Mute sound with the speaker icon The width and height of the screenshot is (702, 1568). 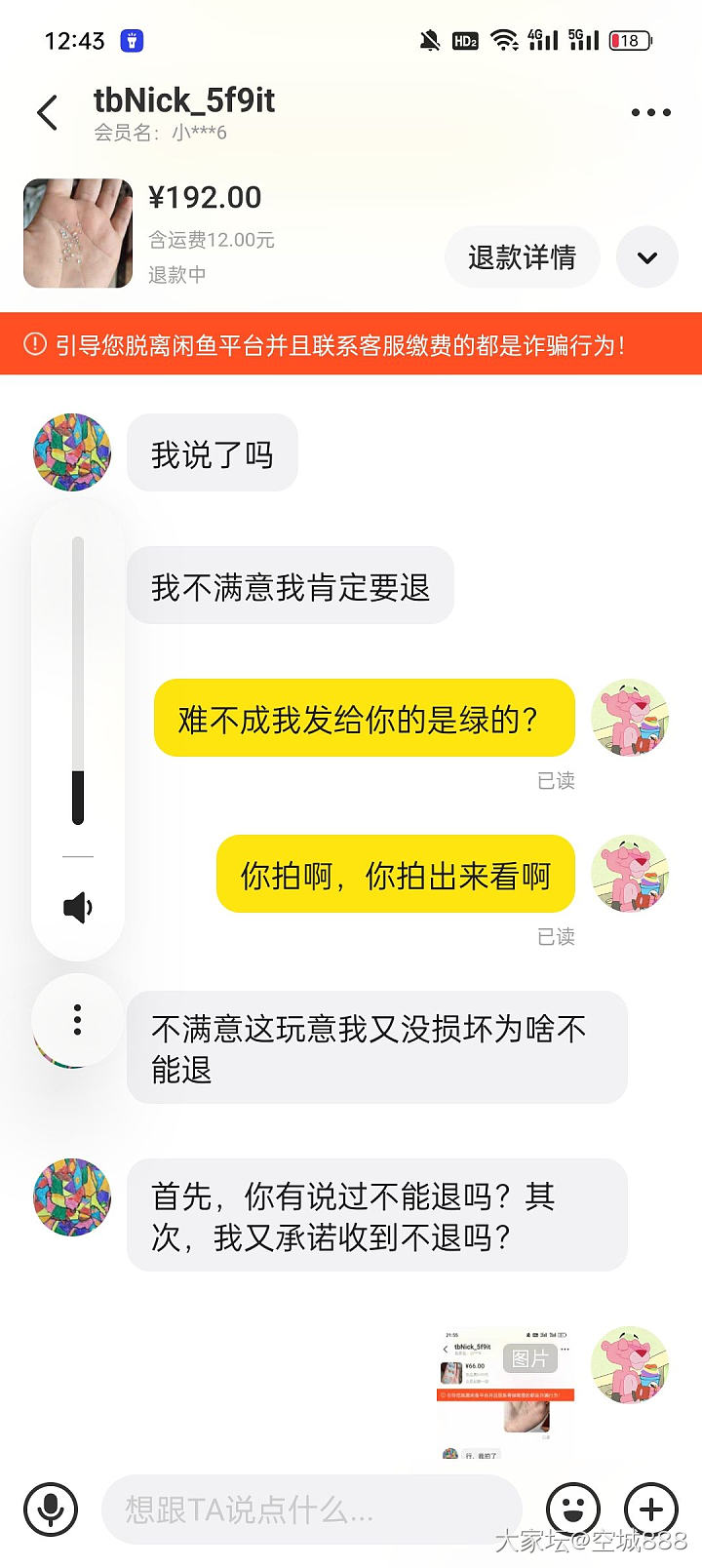[78, 908]
